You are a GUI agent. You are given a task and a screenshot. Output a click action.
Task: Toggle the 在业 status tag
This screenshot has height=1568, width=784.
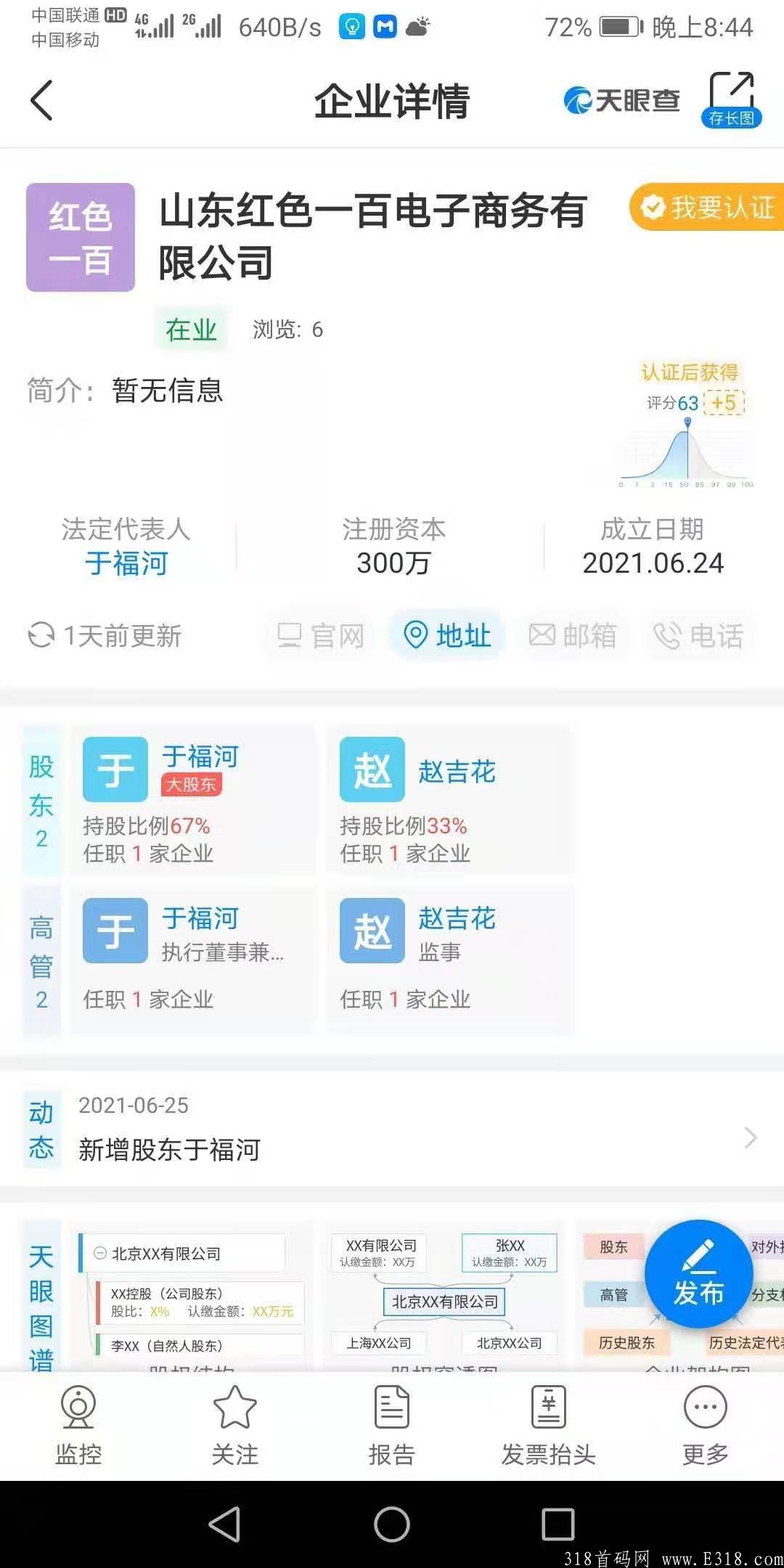(191, 329)
